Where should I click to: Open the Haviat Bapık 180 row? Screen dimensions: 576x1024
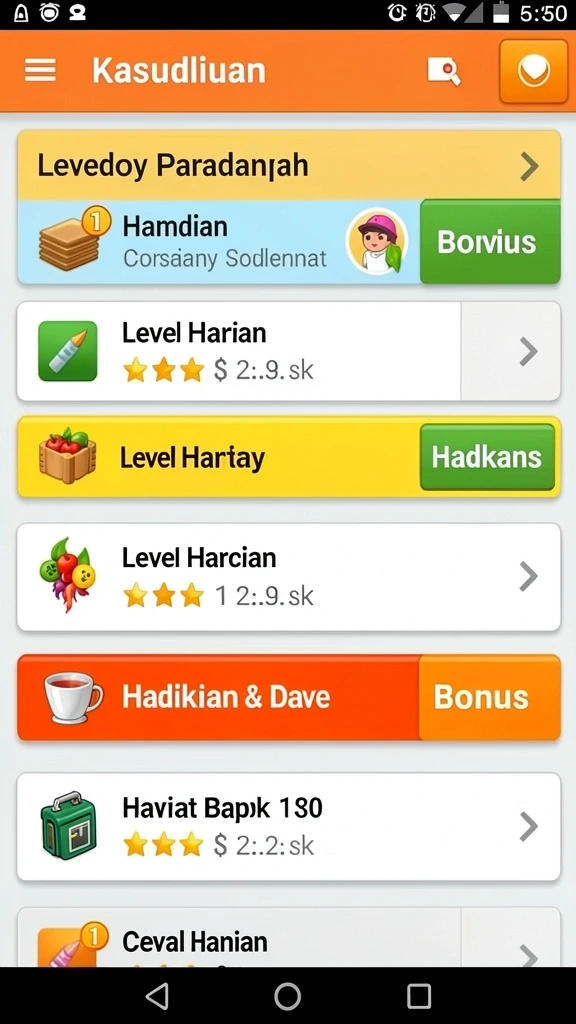(x=289, y=827)
